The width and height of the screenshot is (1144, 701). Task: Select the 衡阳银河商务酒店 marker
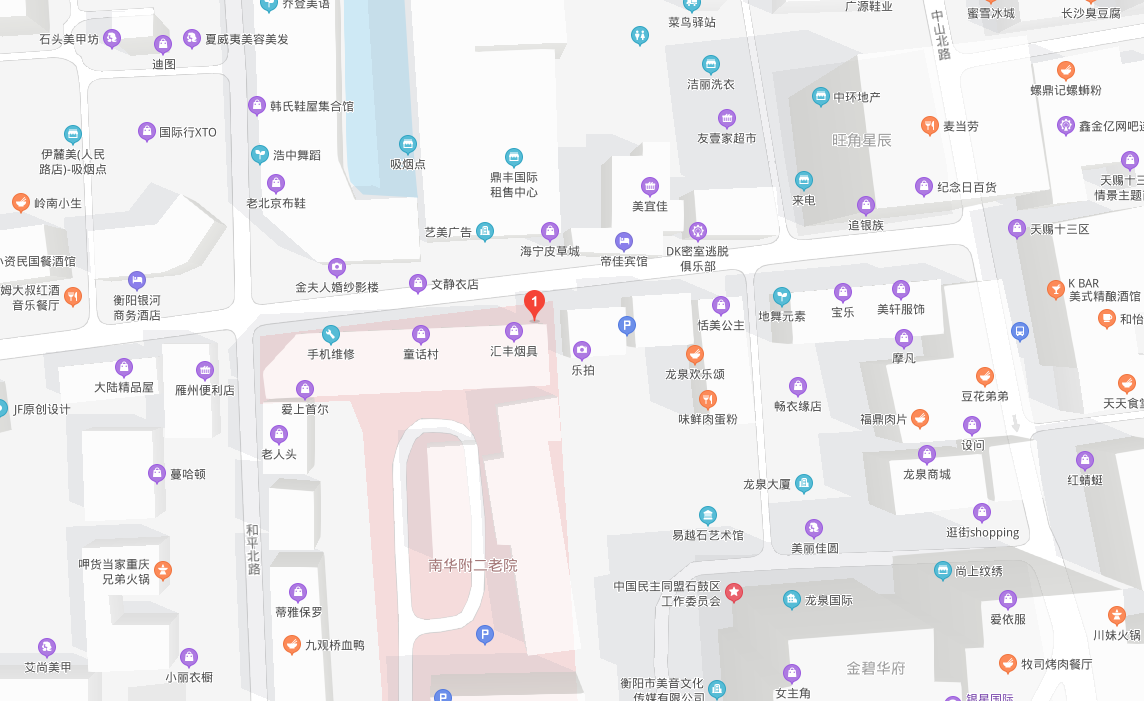(x=137, y=280)
